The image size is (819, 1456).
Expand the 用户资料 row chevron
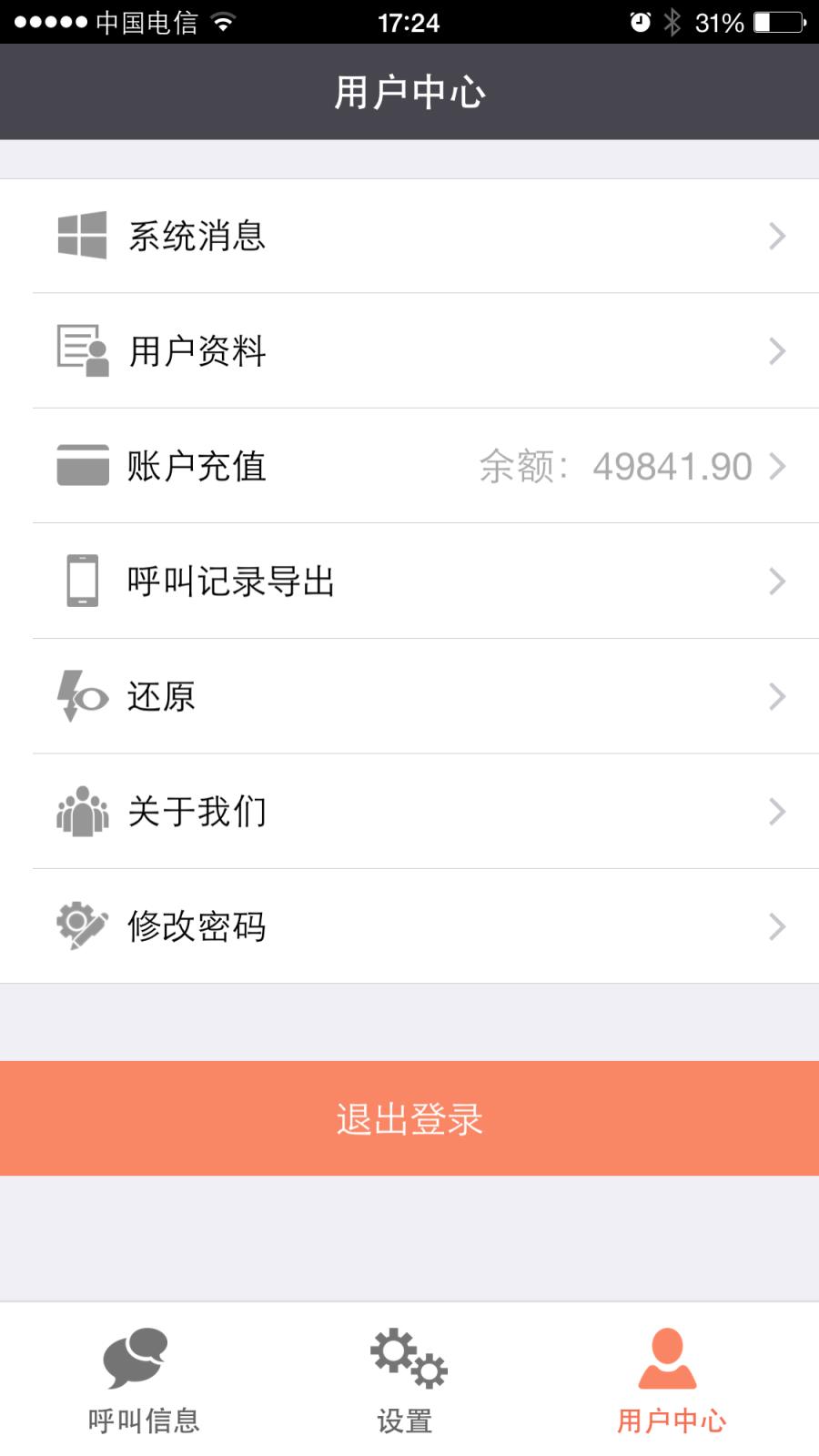pos(778,350)
